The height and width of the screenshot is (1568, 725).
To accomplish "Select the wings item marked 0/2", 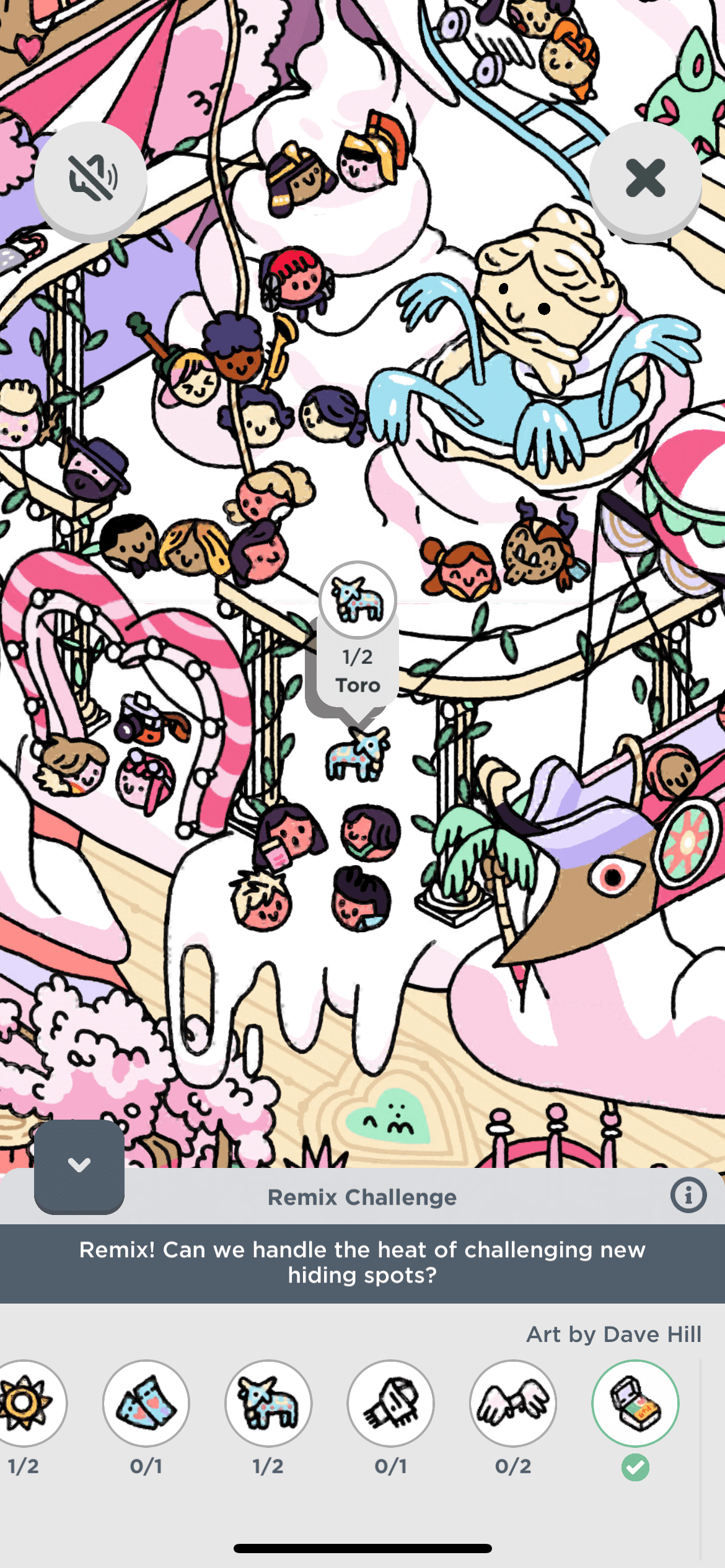I will pyautogui.click(x=513, y=1403).
